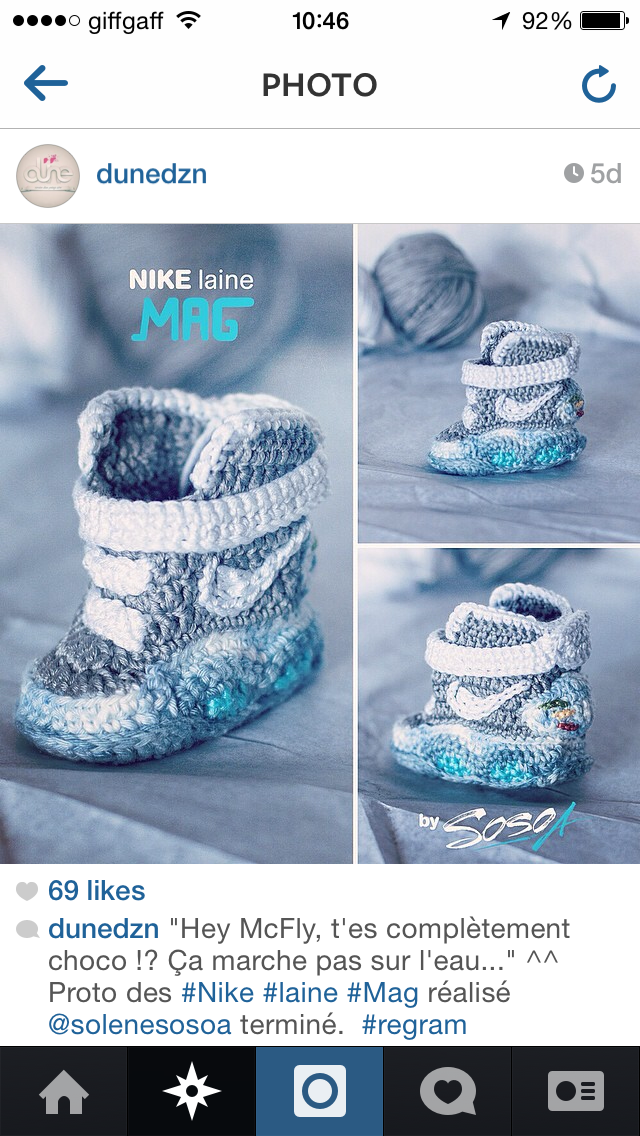The height and width of the screenshot is (1136, 640).
Task: Switch to the profile card tab
Action: click(x=576, y=1092)
